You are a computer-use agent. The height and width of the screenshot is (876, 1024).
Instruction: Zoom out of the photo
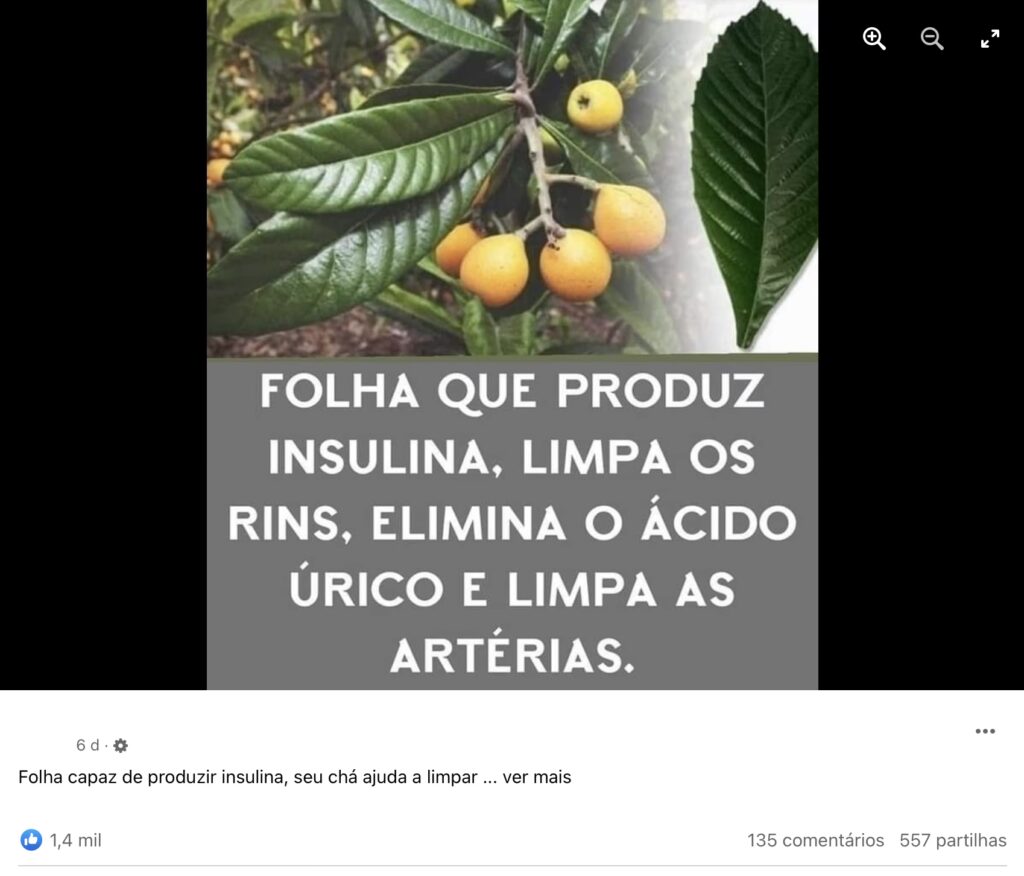(x=932, y=39)
